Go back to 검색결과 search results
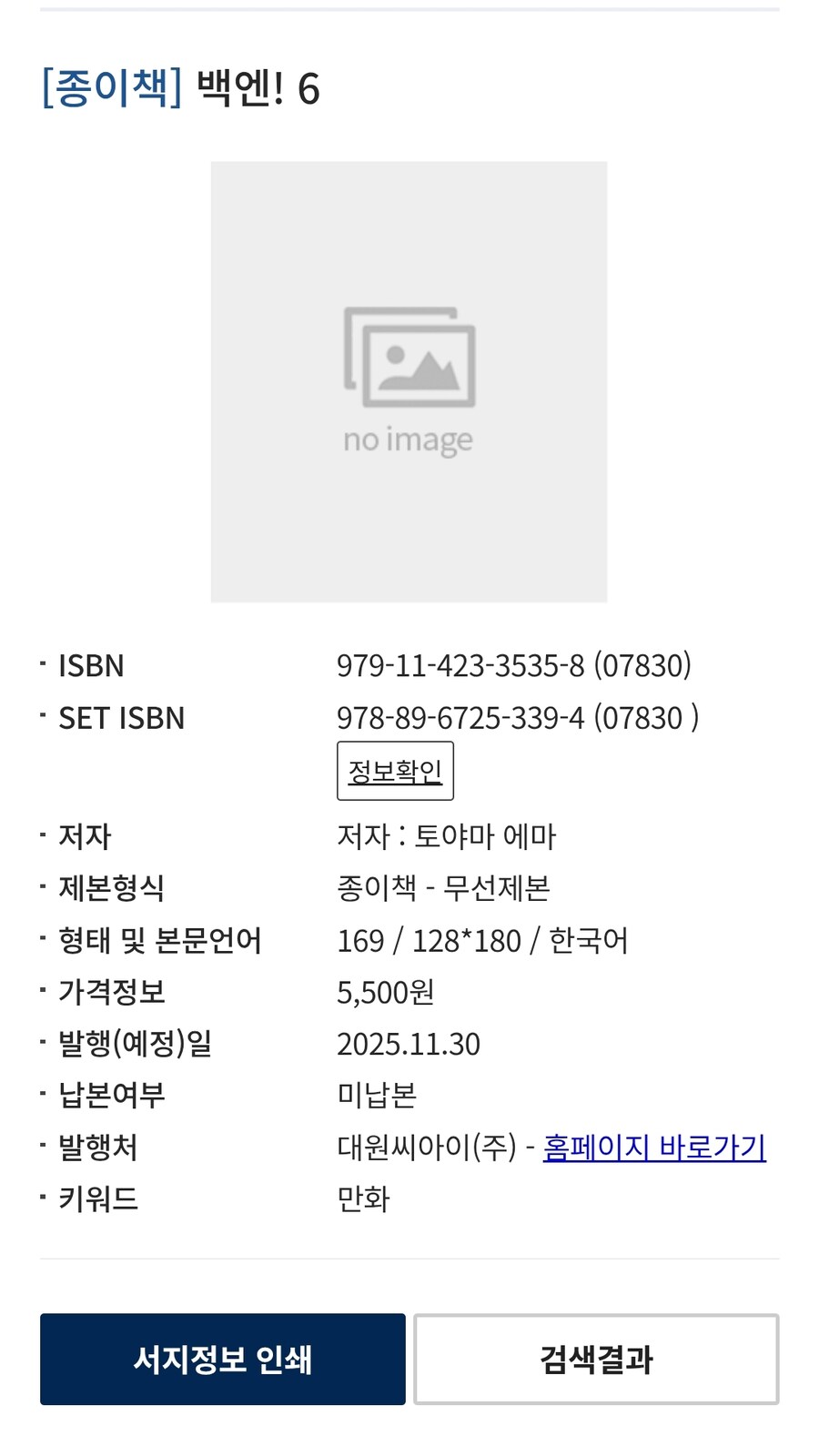 [x=596, y=1359]
